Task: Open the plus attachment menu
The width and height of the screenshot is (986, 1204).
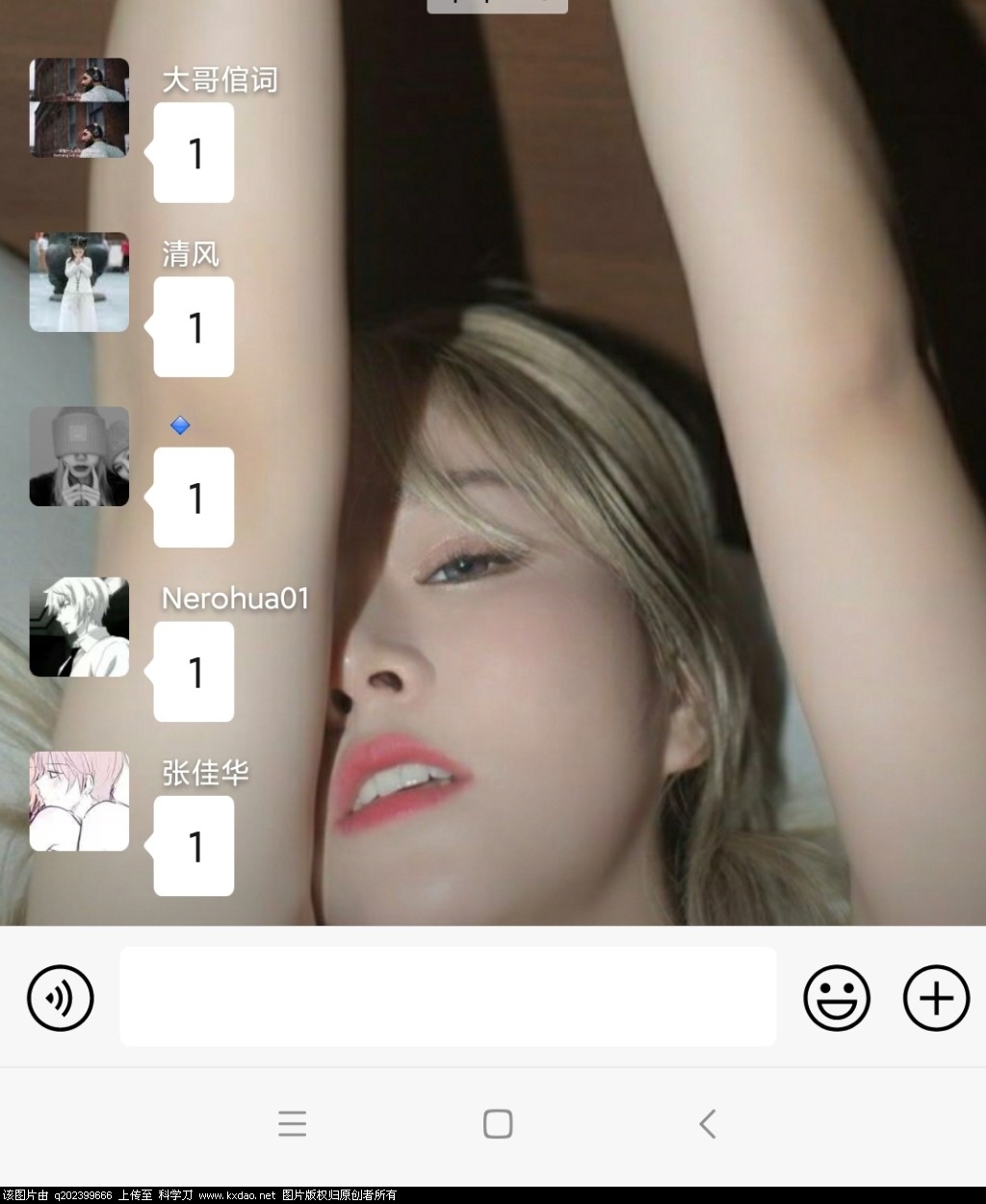Action: click(x=936, y=998)
